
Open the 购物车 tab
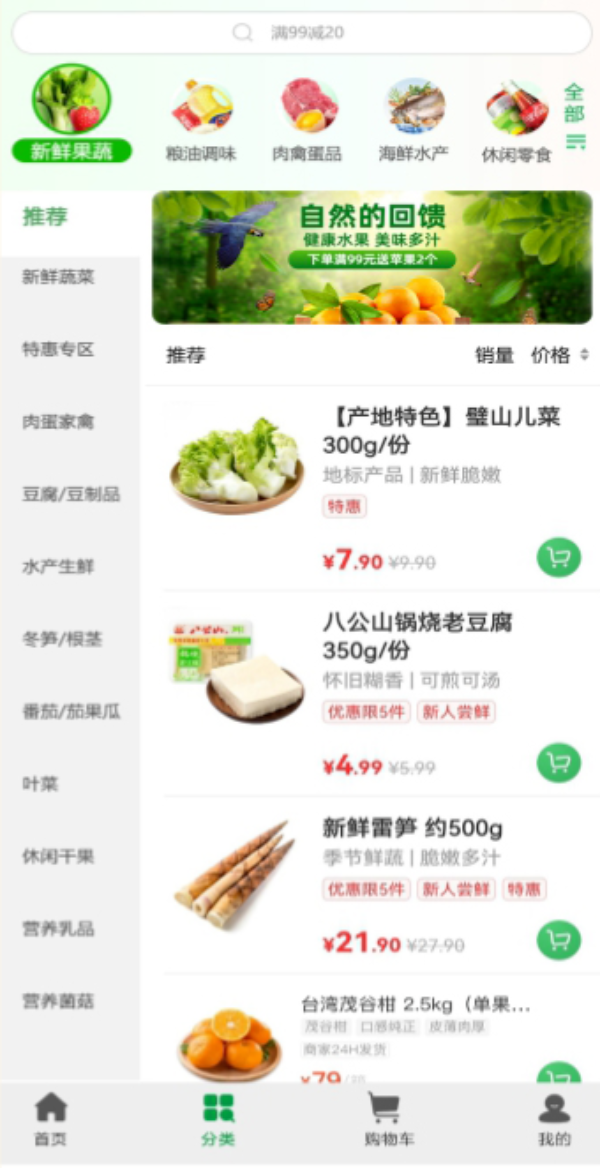click(387, 1119)
